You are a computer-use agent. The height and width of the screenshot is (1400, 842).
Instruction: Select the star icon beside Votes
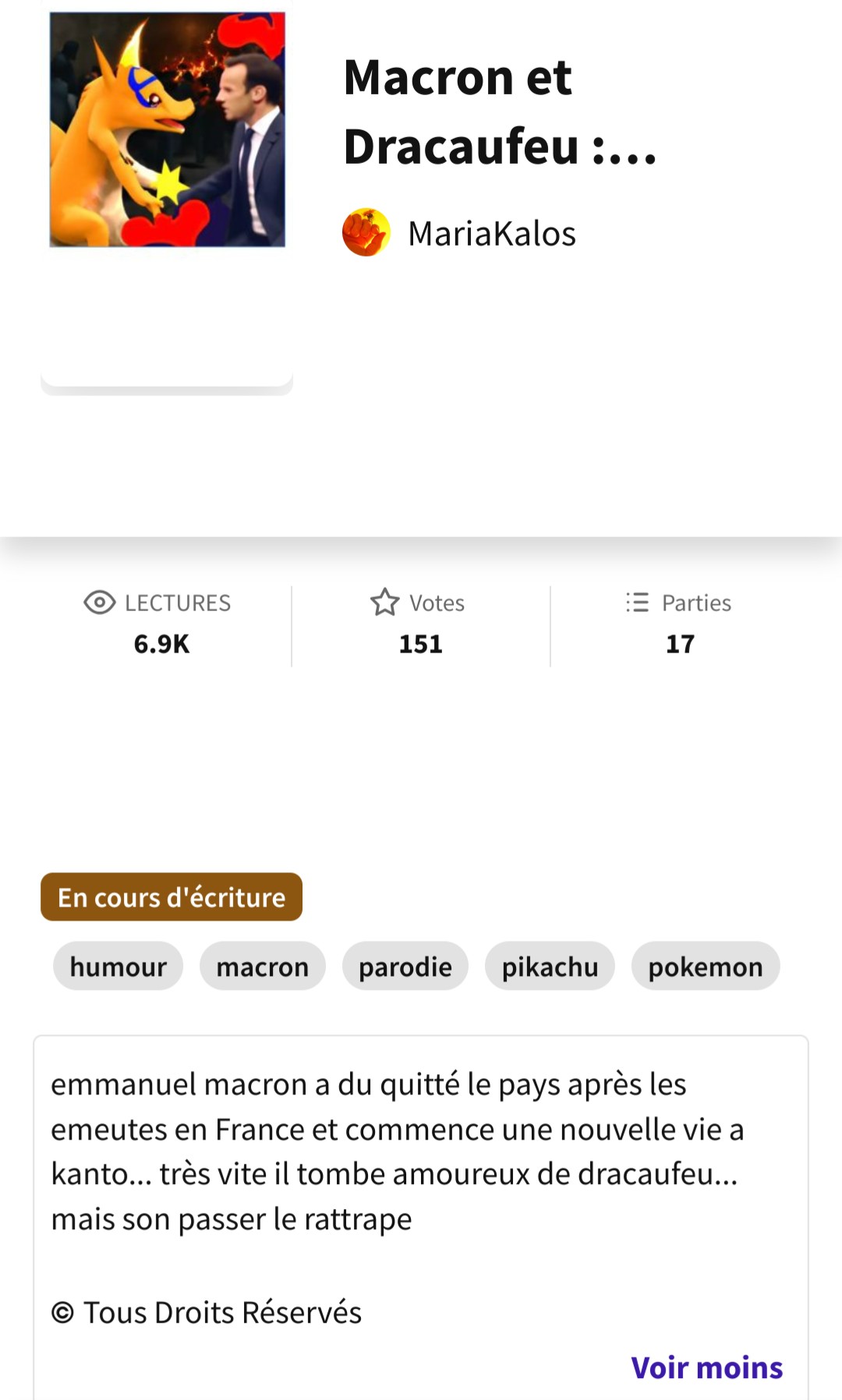point(385,603)
